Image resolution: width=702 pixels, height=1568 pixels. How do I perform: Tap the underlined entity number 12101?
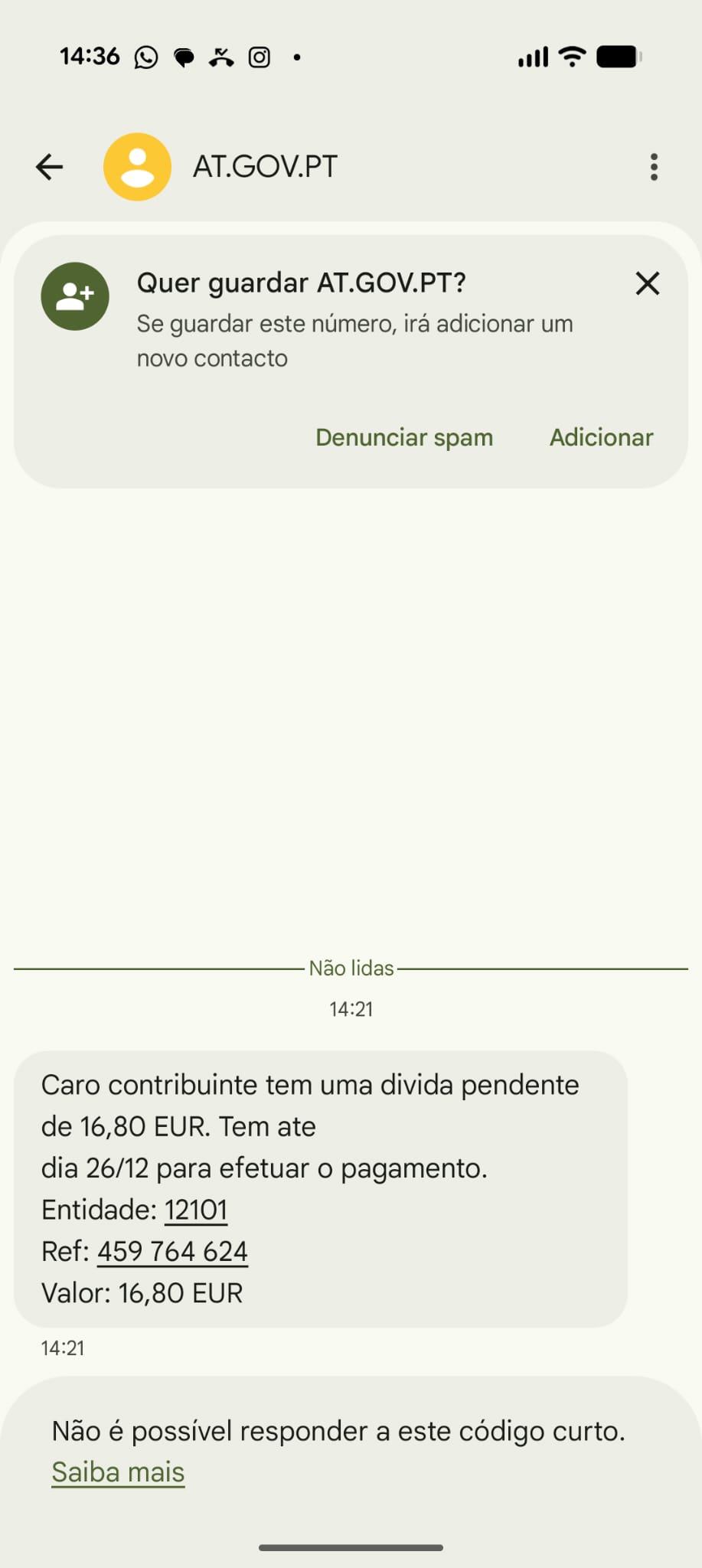[x=196, y=1210]
